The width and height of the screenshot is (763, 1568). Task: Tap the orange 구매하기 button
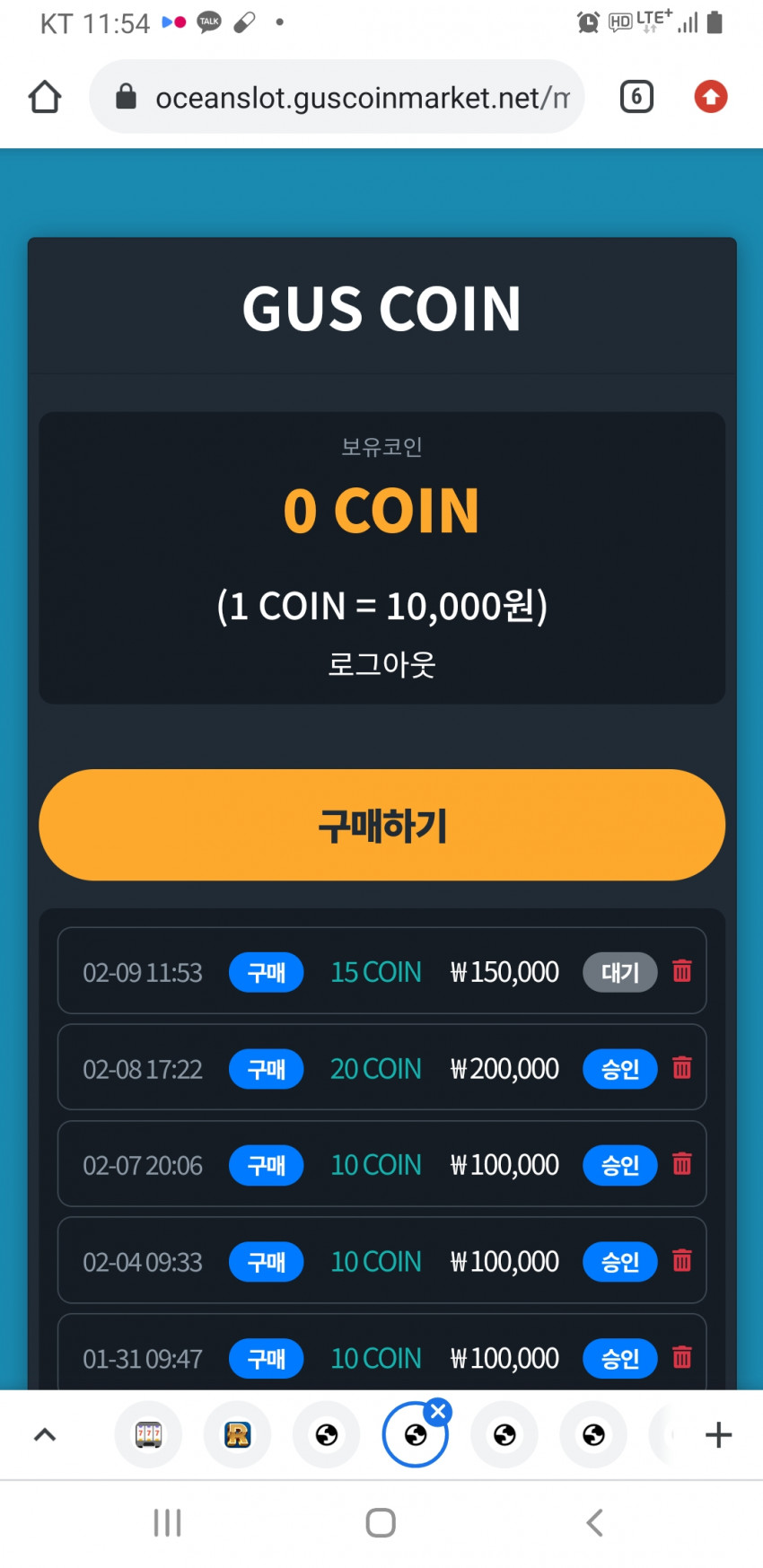coord(381,825)
